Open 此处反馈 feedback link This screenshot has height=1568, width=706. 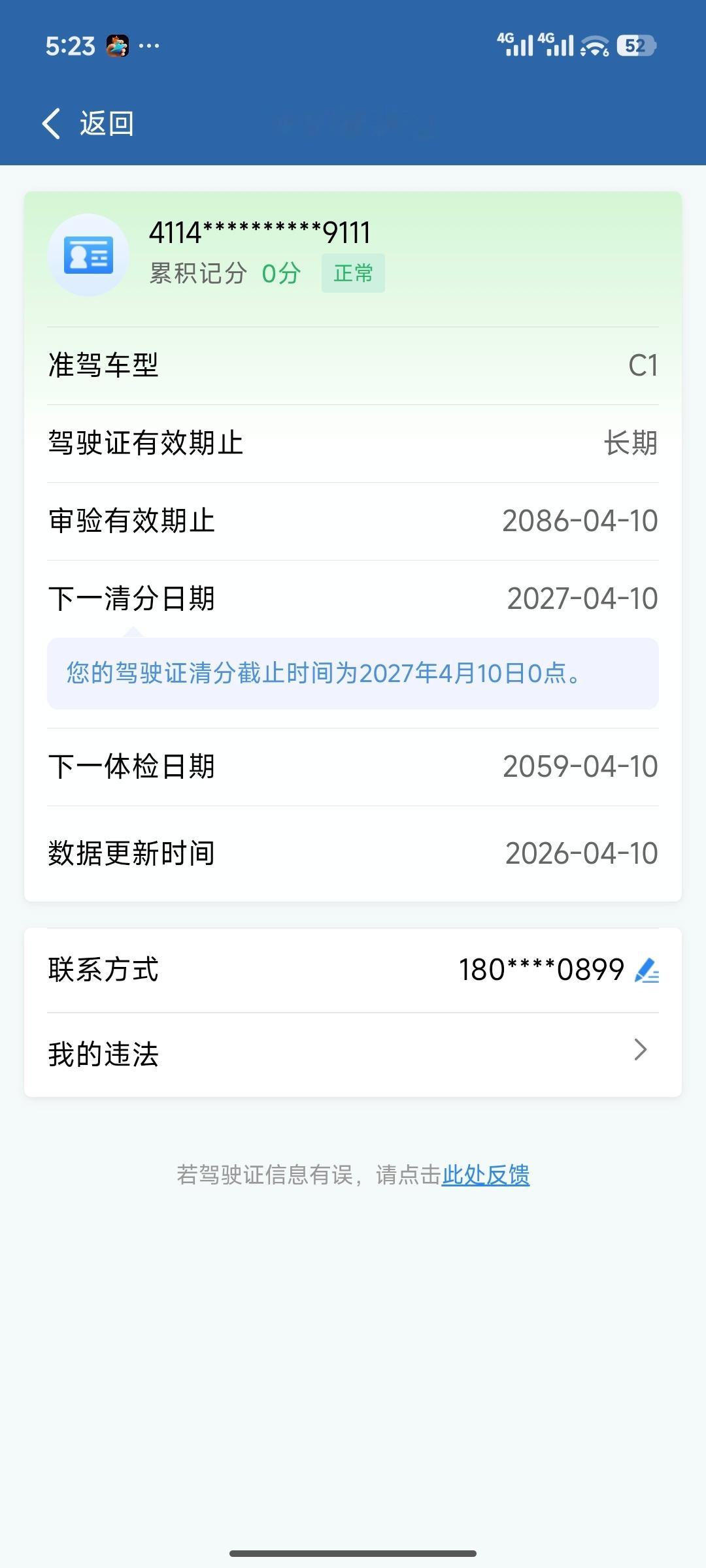[485, 1175]
